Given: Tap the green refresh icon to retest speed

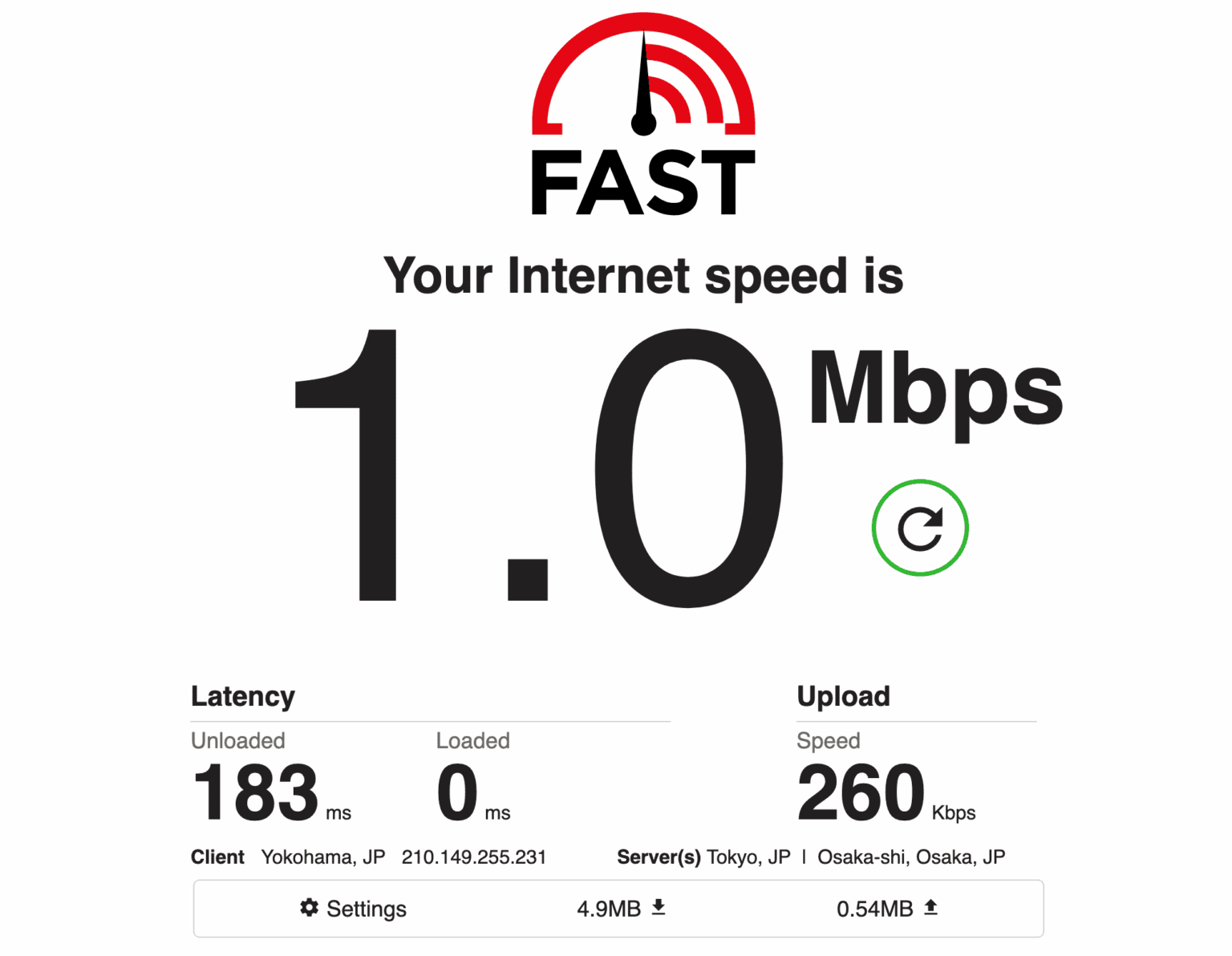Looking at the screenshot, I should (919, 528).
